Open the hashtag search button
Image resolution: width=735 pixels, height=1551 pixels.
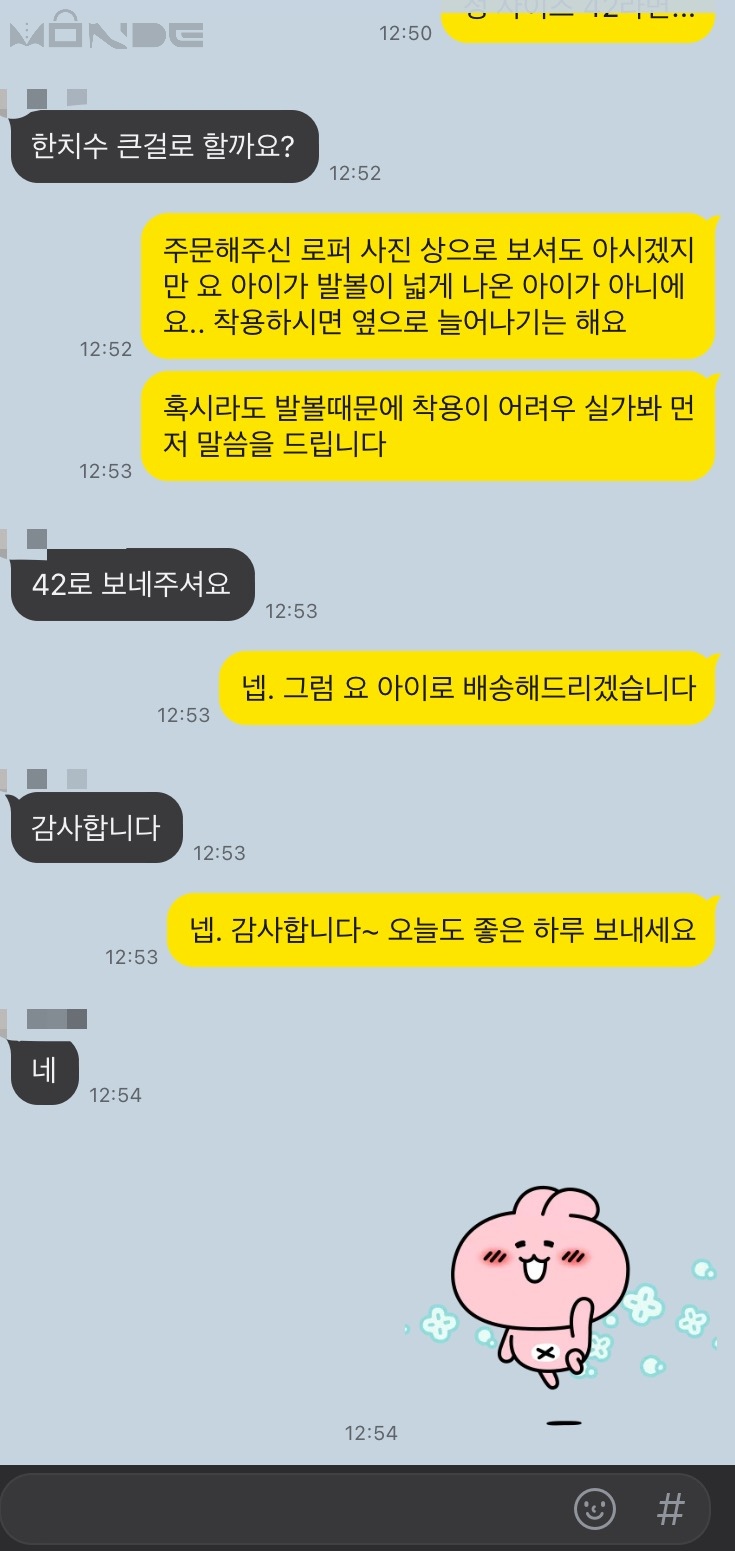[670, 1508]
